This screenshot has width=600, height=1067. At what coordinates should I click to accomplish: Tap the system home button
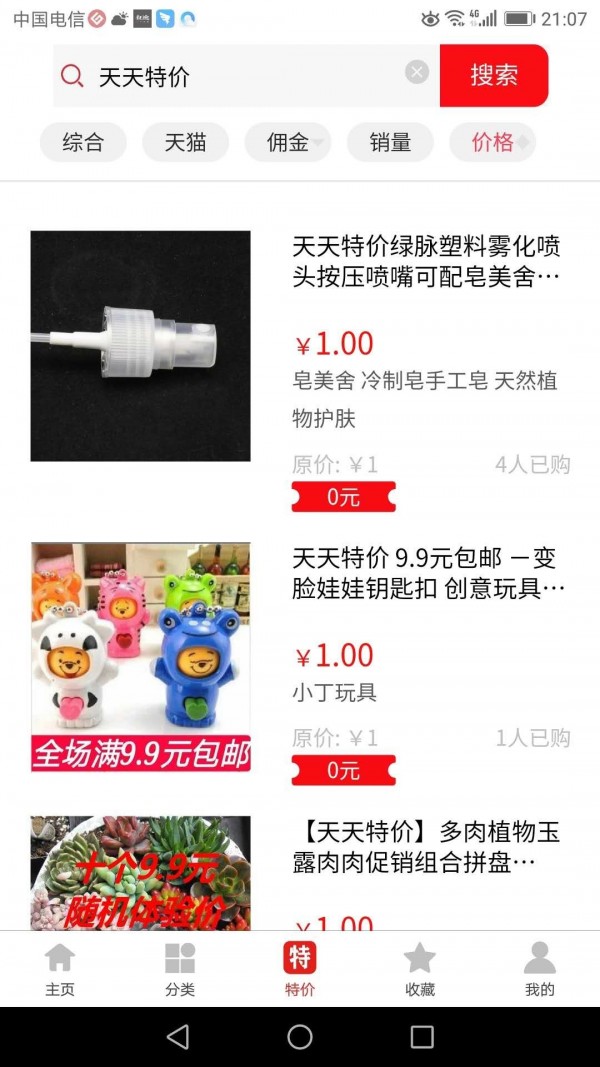click(x=300, y=1037)
